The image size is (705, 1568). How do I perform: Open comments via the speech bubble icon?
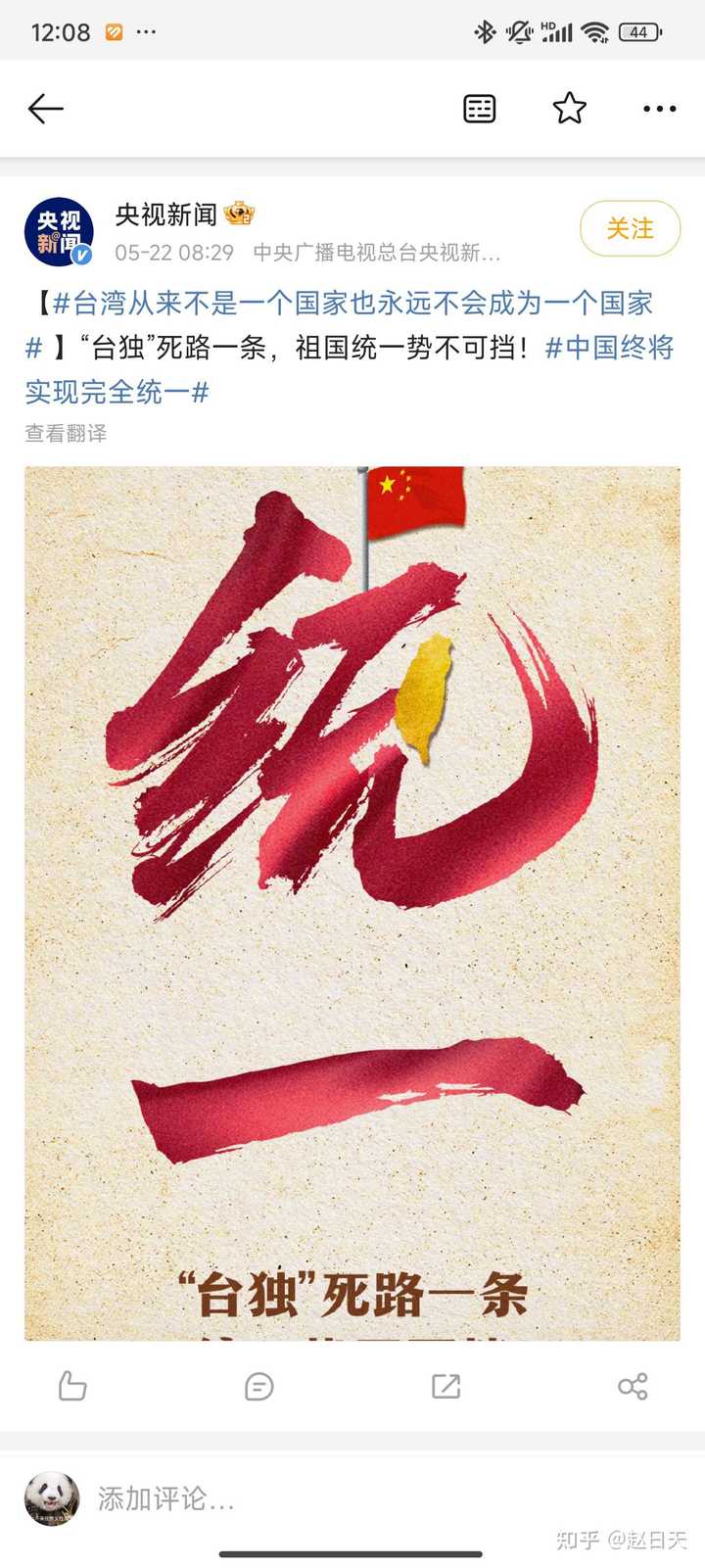pyautogui.click(x=258, y=1386)
